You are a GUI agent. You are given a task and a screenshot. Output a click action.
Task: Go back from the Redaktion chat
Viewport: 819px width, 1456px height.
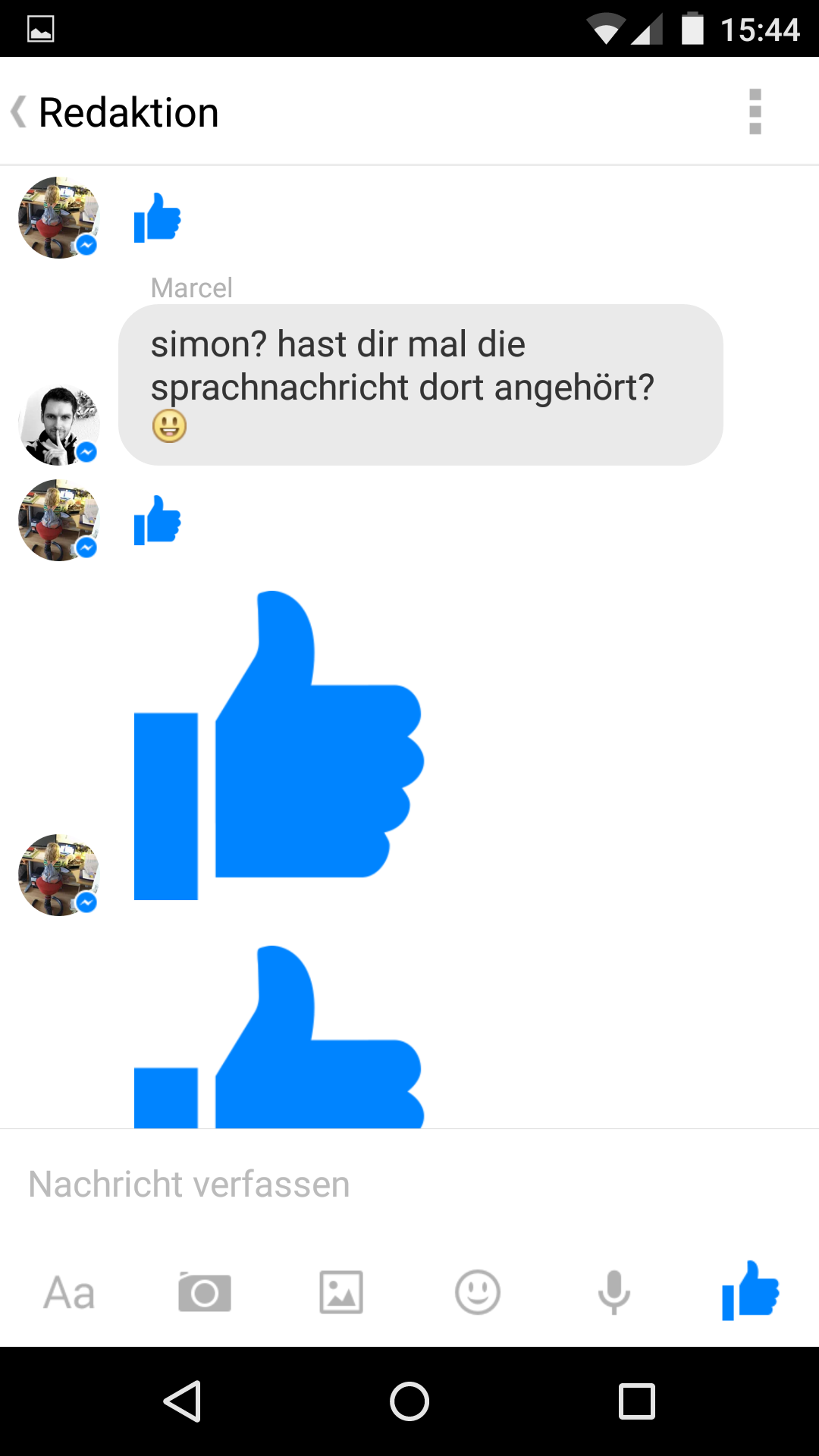(x=19, y=112)
